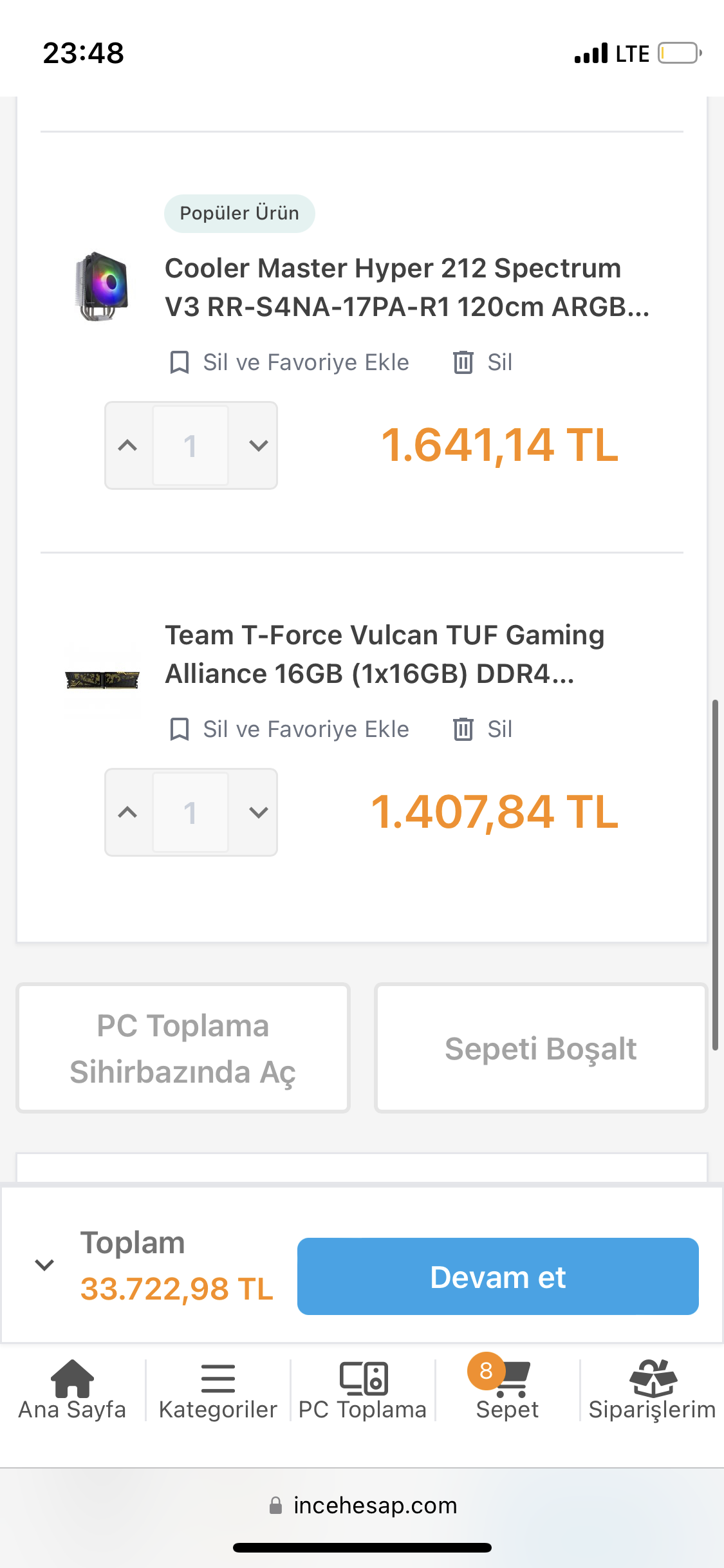Switch to the Kategoriler tab
This screenshot has height=1568, width=724.
point(218,1390)
